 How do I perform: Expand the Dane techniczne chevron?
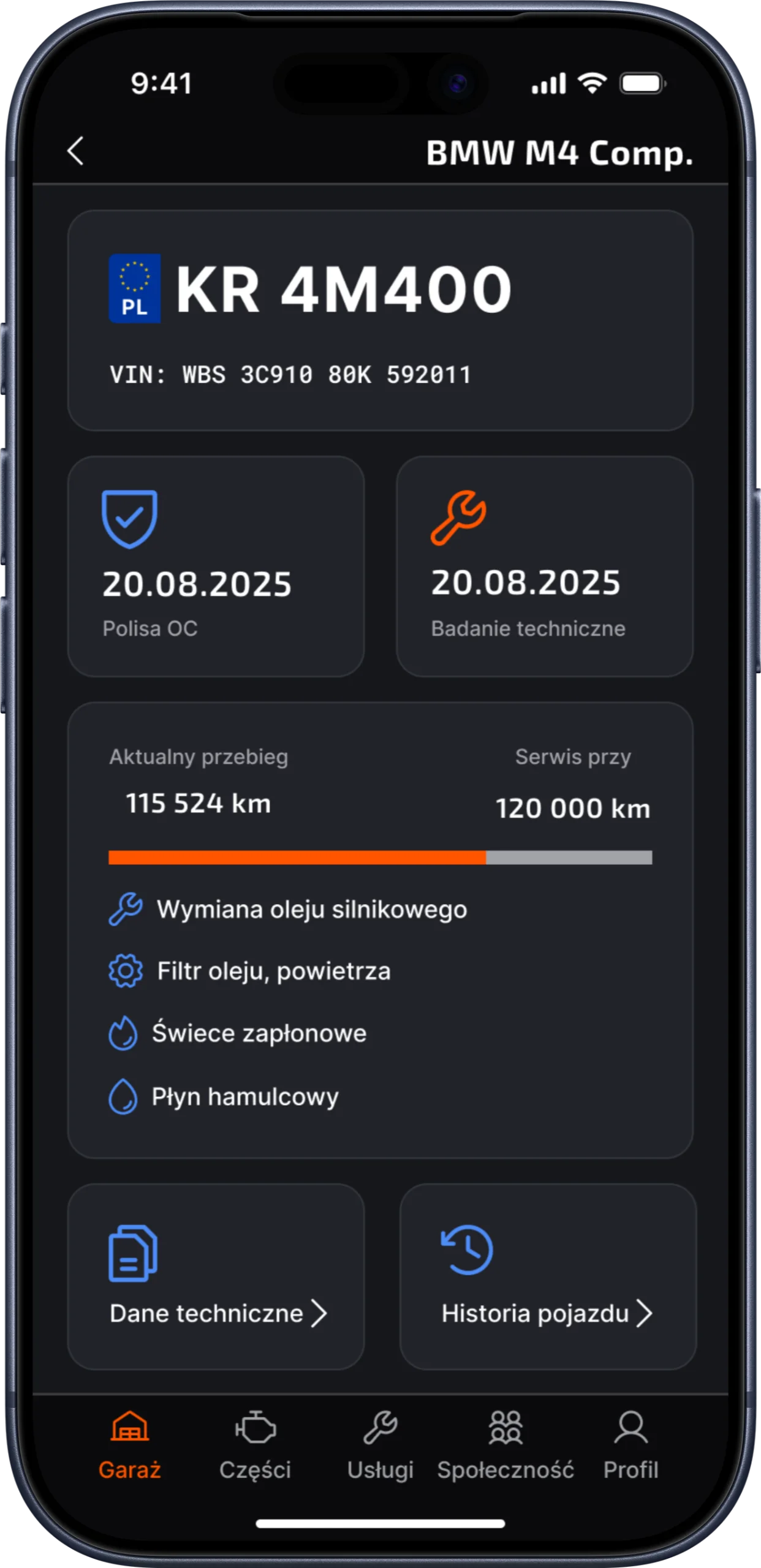(x=321, y=1314)
